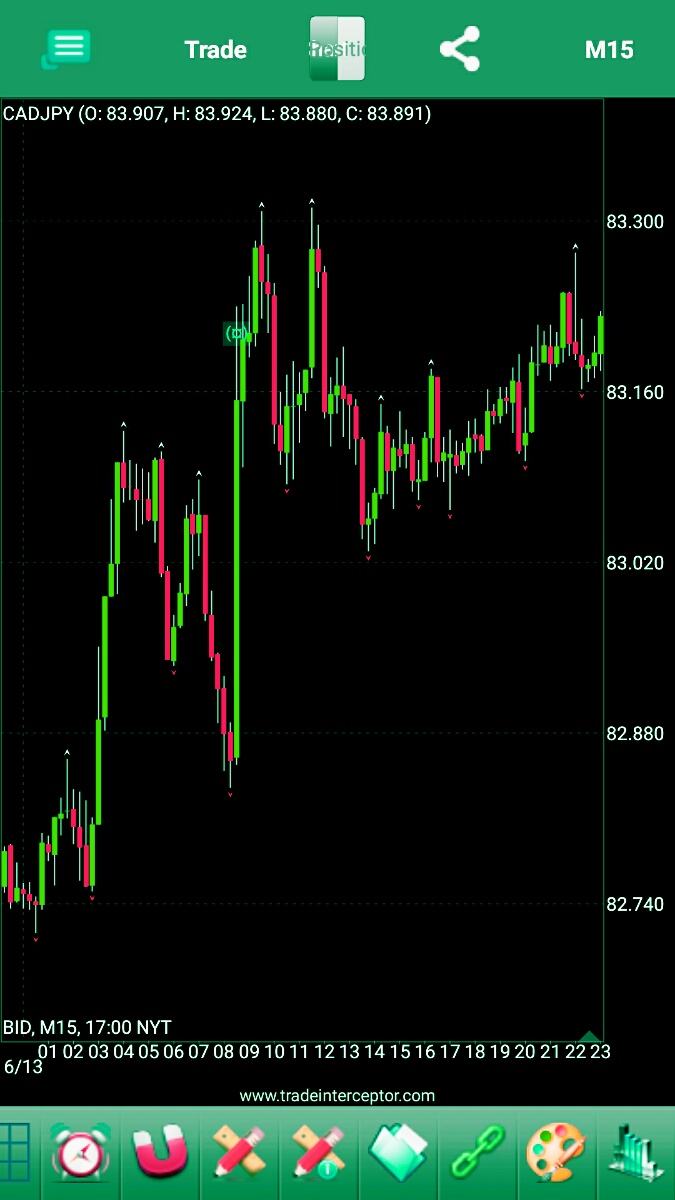This screenshot has height=1200, width=675.
Task: Open the Trade screen
Action: [x=215, y=50]
